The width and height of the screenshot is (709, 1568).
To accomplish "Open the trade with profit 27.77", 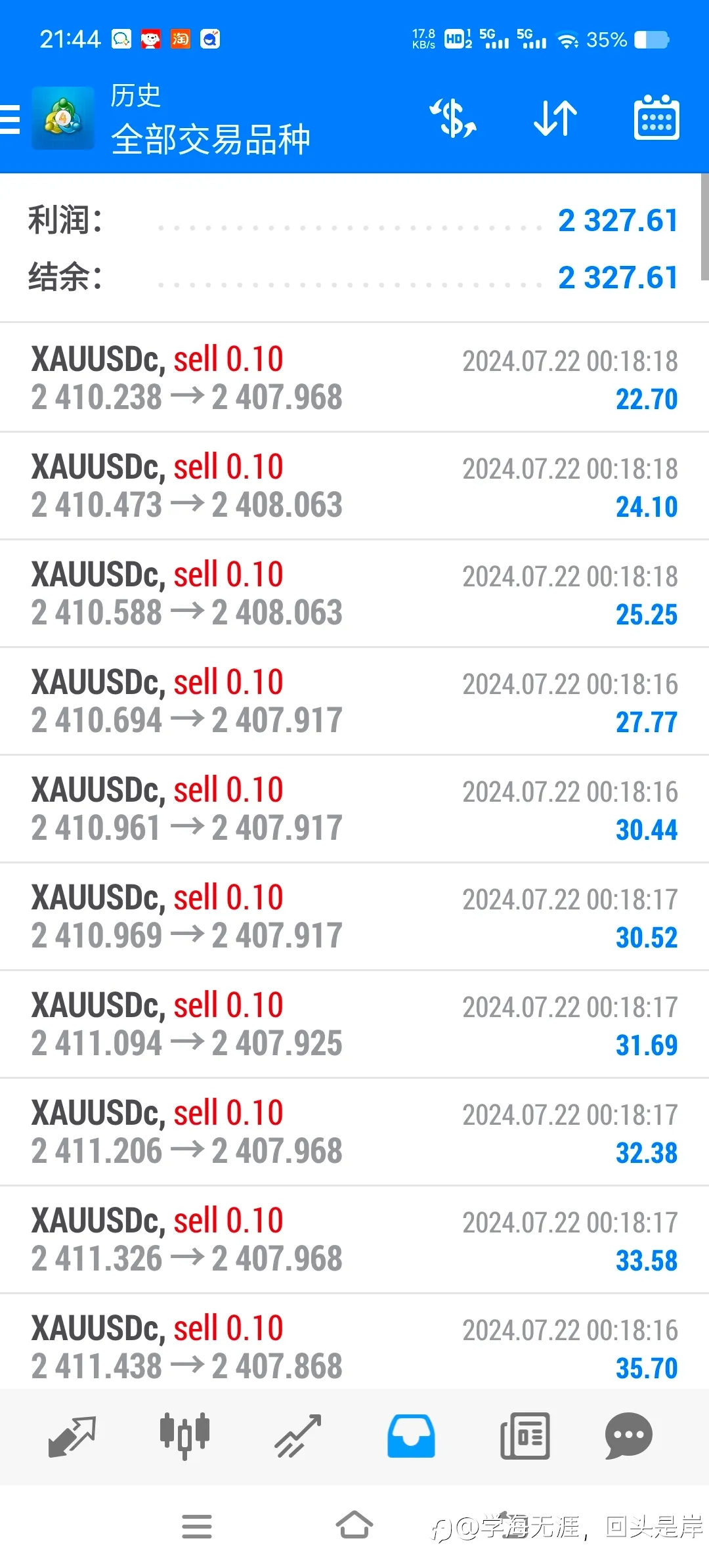I will 354,701.
